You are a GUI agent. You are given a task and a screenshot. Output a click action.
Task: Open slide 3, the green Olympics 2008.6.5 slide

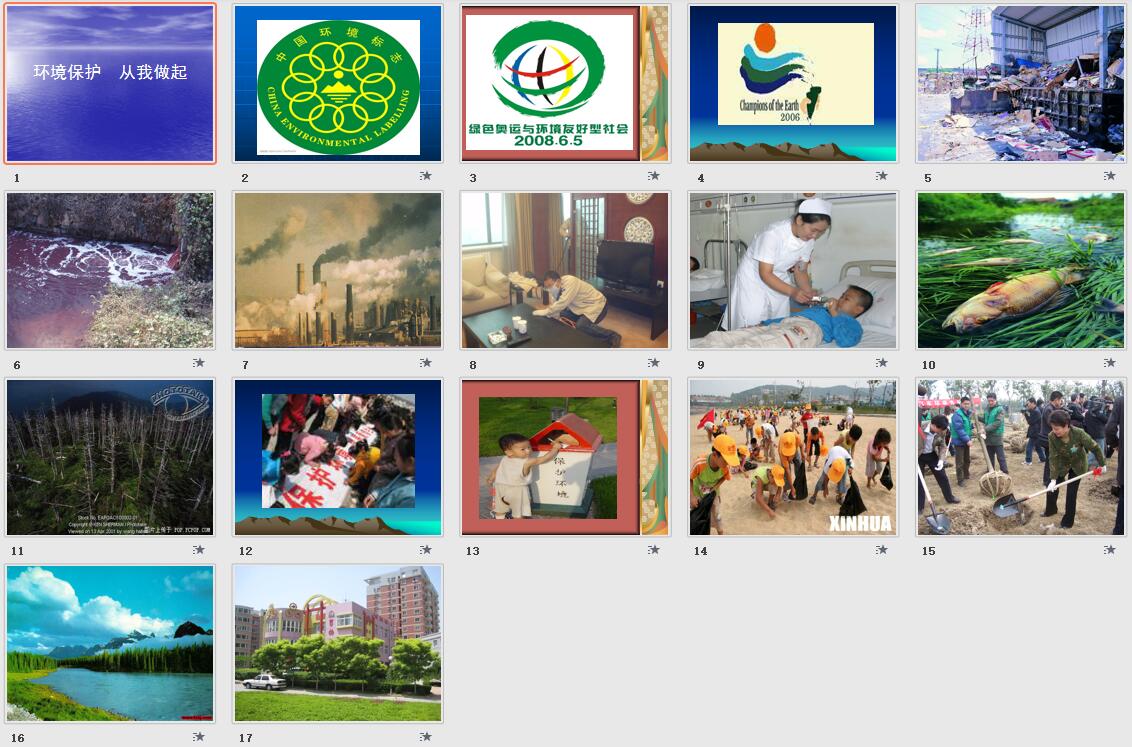tap(565, 84)
